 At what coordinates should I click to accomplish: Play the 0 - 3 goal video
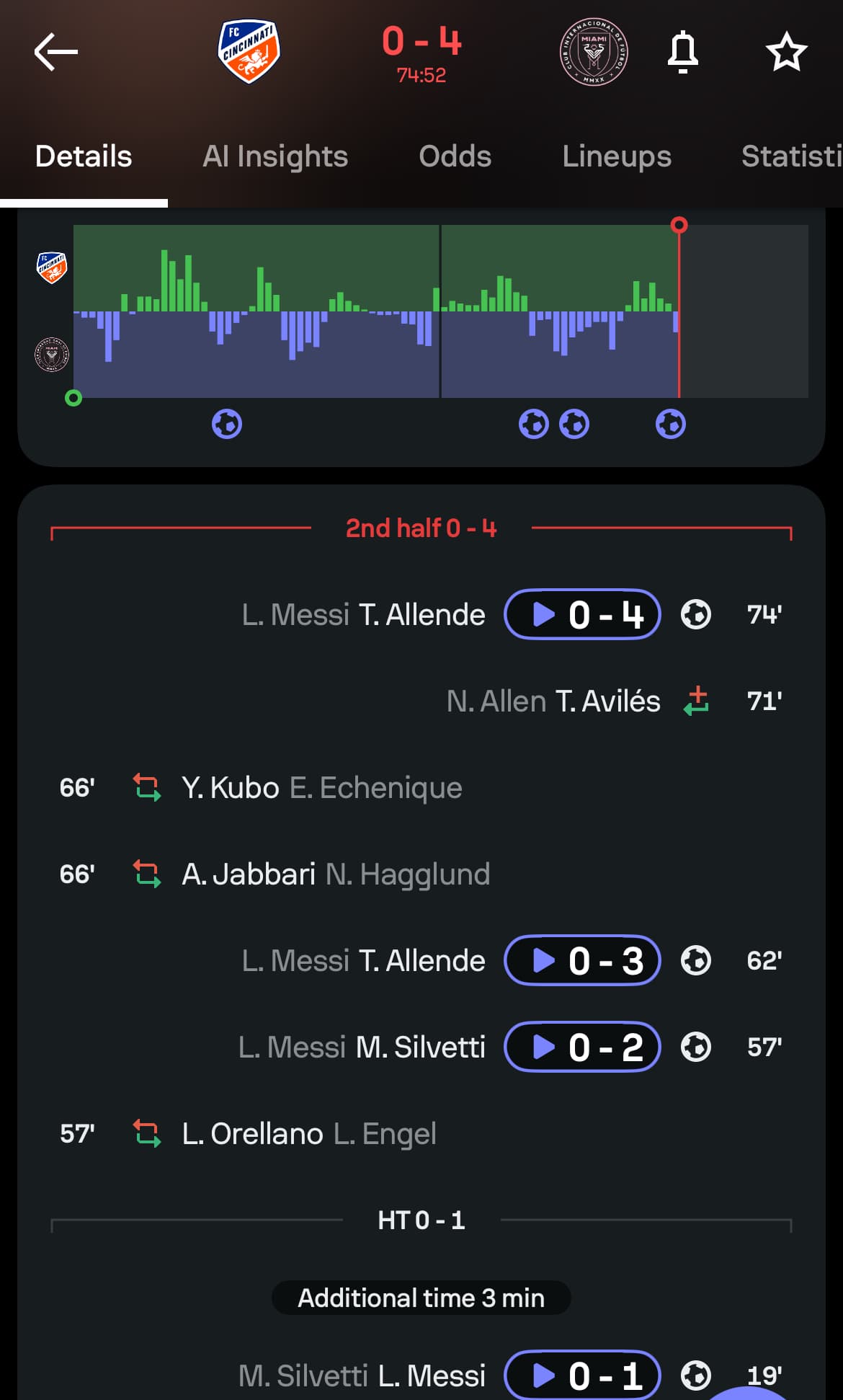582,961
